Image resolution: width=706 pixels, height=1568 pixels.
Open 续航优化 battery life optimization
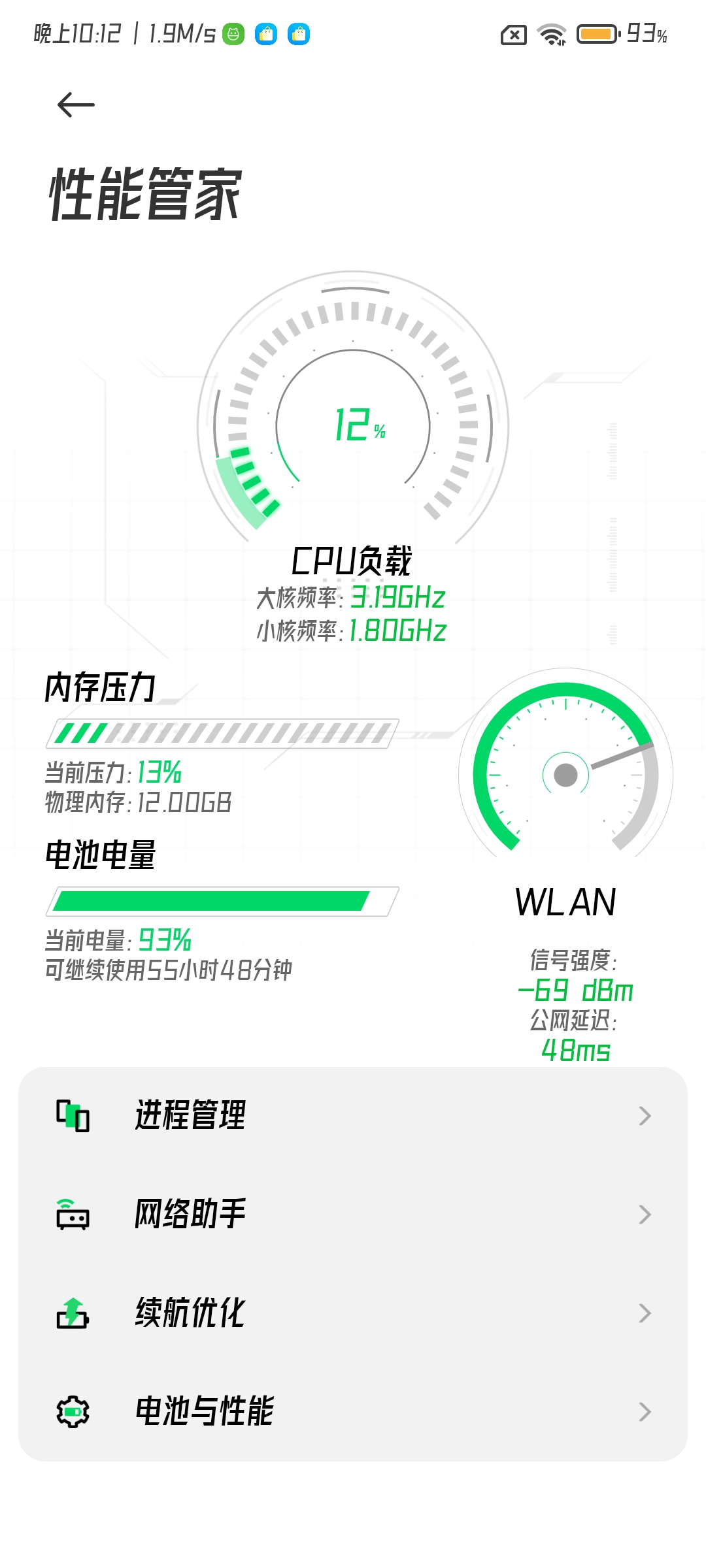pos(353,1313)
